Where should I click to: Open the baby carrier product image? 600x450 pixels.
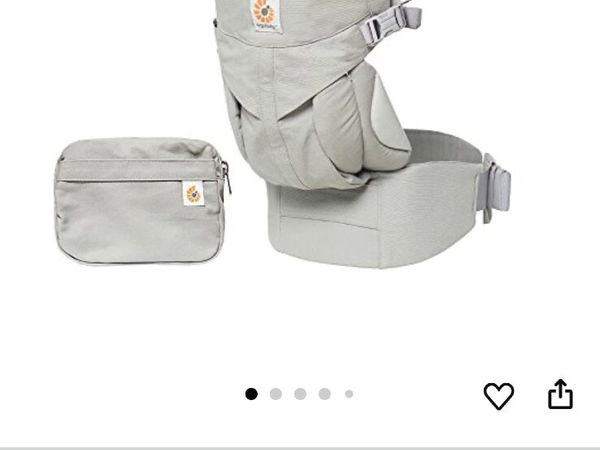(x=300, y=150)
